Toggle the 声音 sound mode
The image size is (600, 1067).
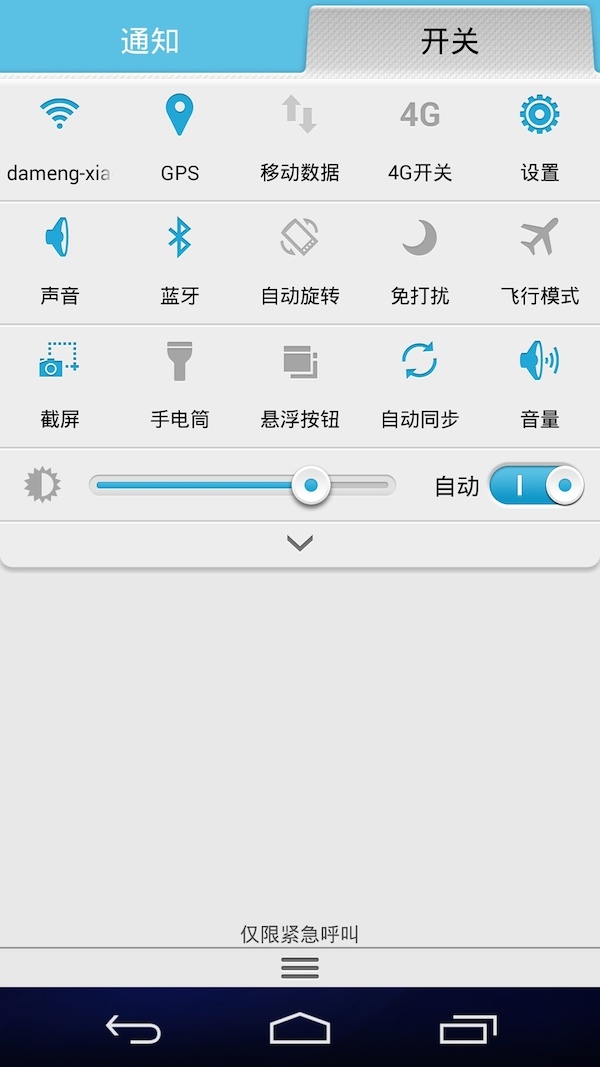point(59,263)
